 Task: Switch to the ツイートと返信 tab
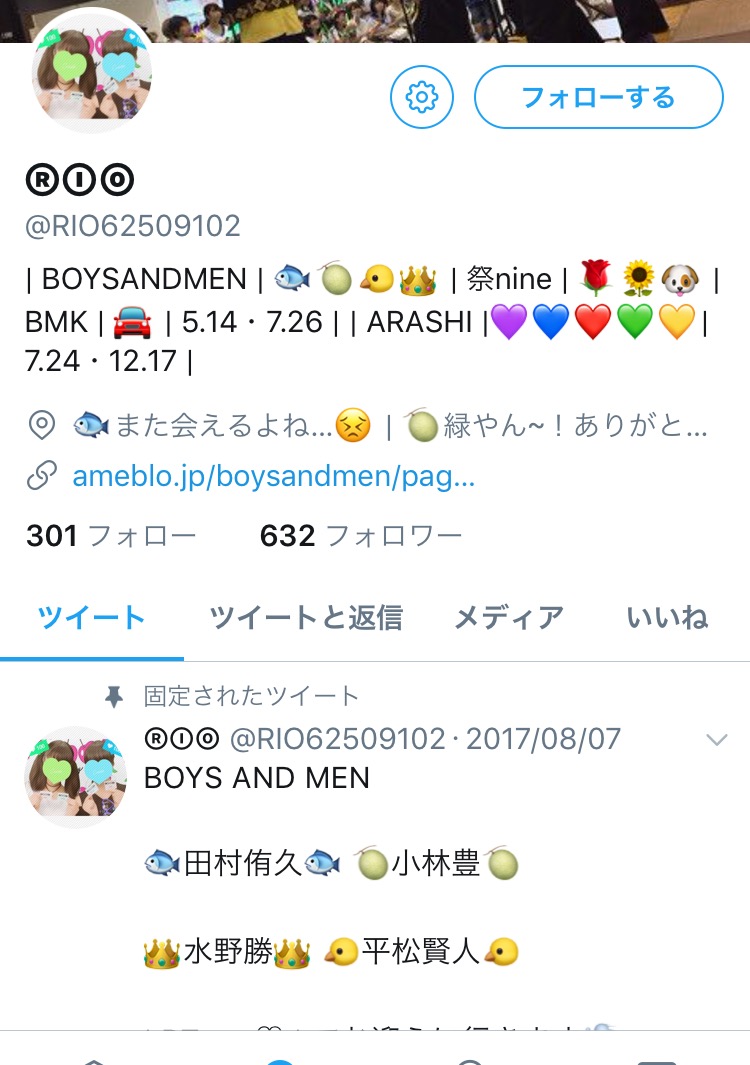point(306,618)
